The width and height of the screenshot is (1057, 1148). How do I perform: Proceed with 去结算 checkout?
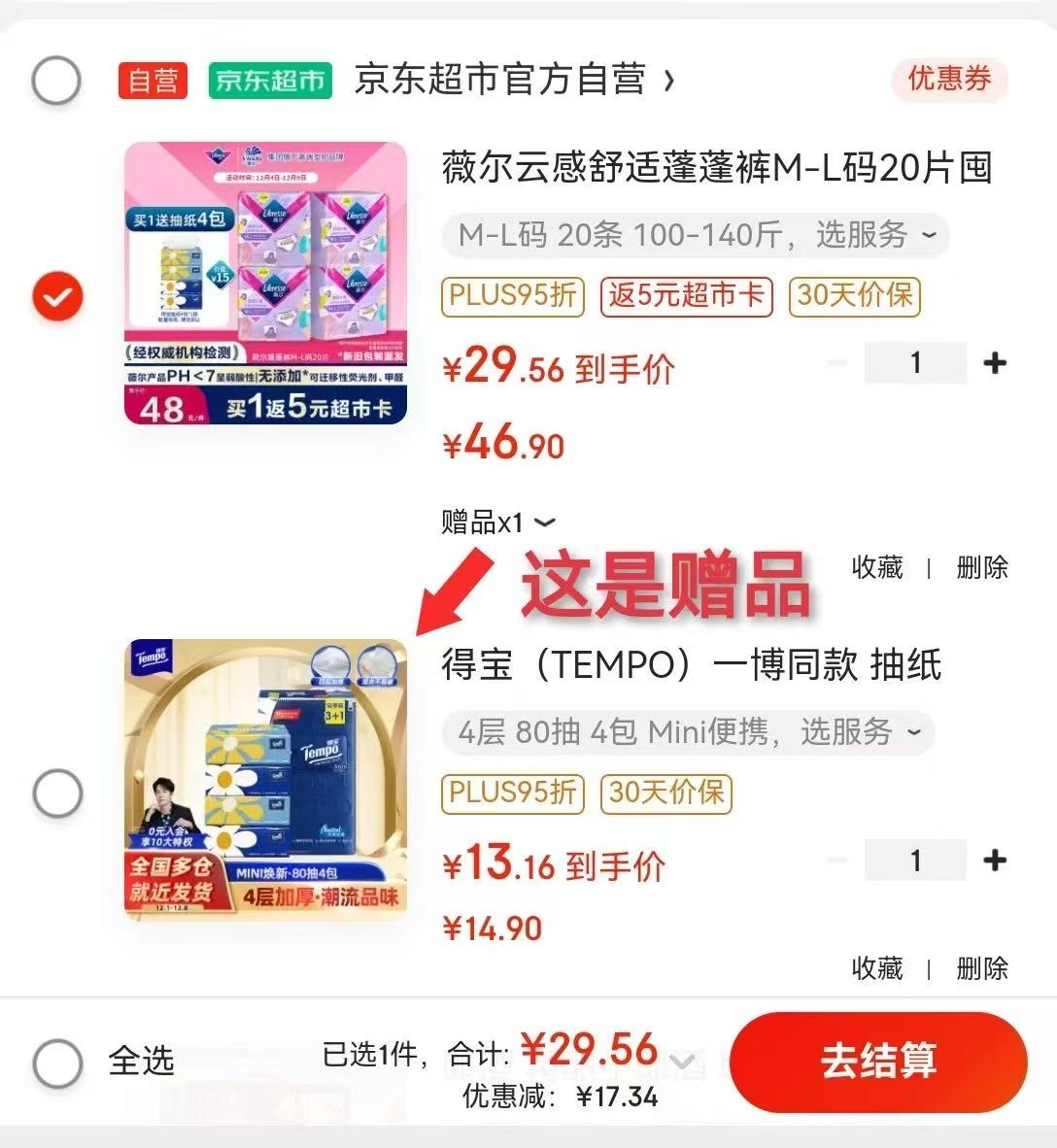pyautogui.click(x=877, y=1061)
